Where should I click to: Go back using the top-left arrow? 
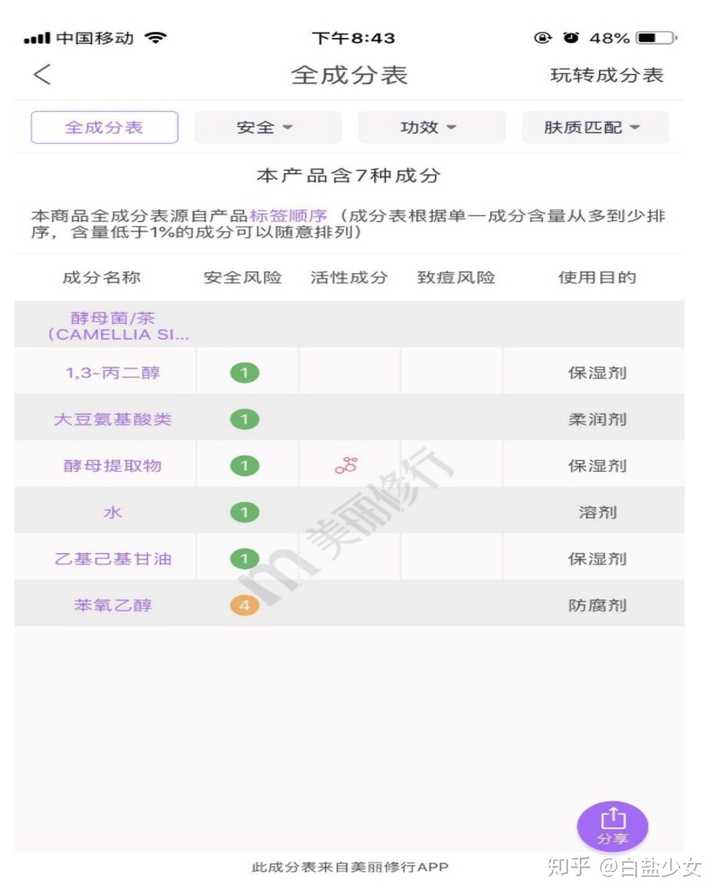coord(42,74)
